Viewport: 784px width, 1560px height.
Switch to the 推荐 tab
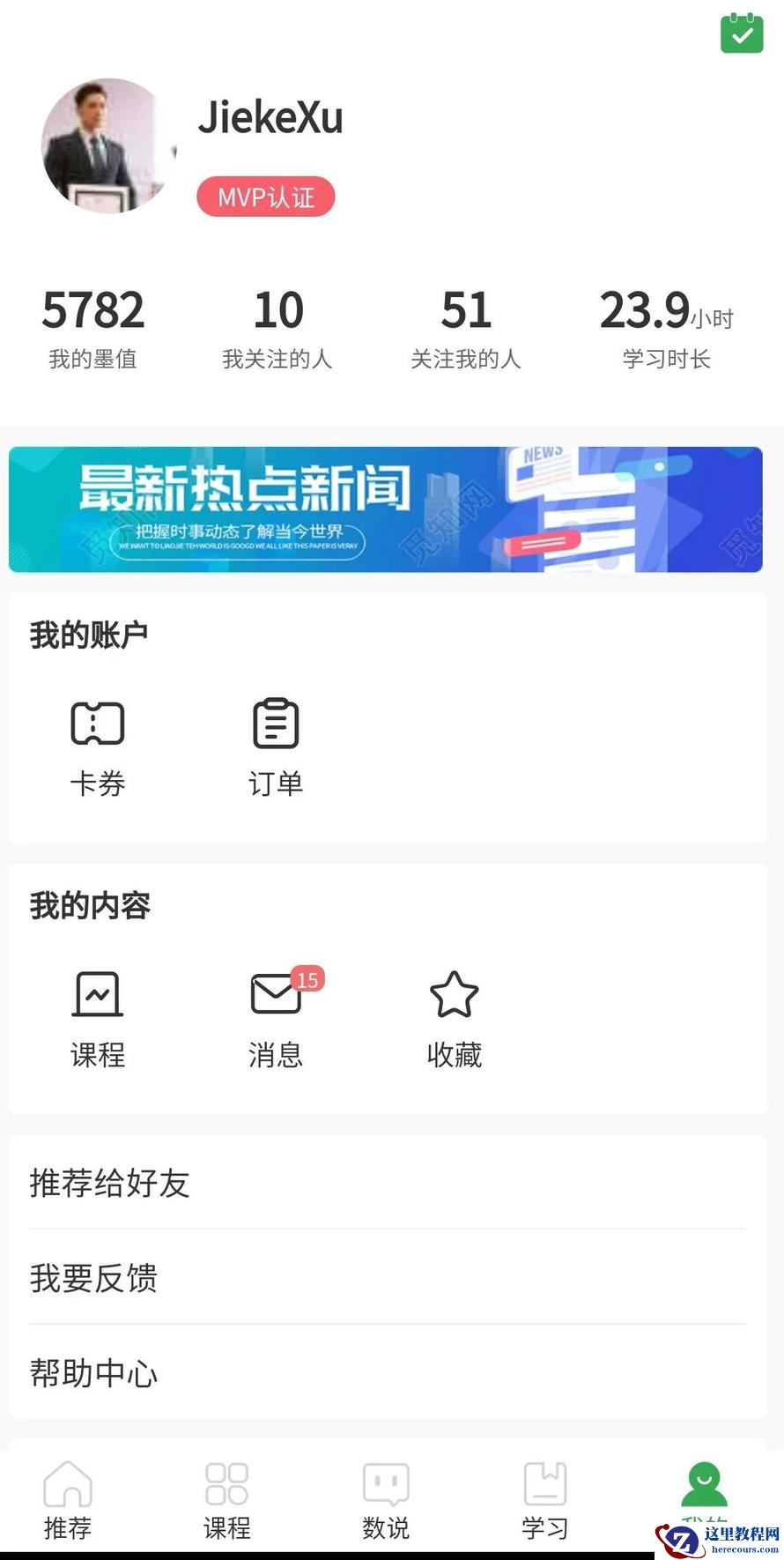tap(68, 1500)
